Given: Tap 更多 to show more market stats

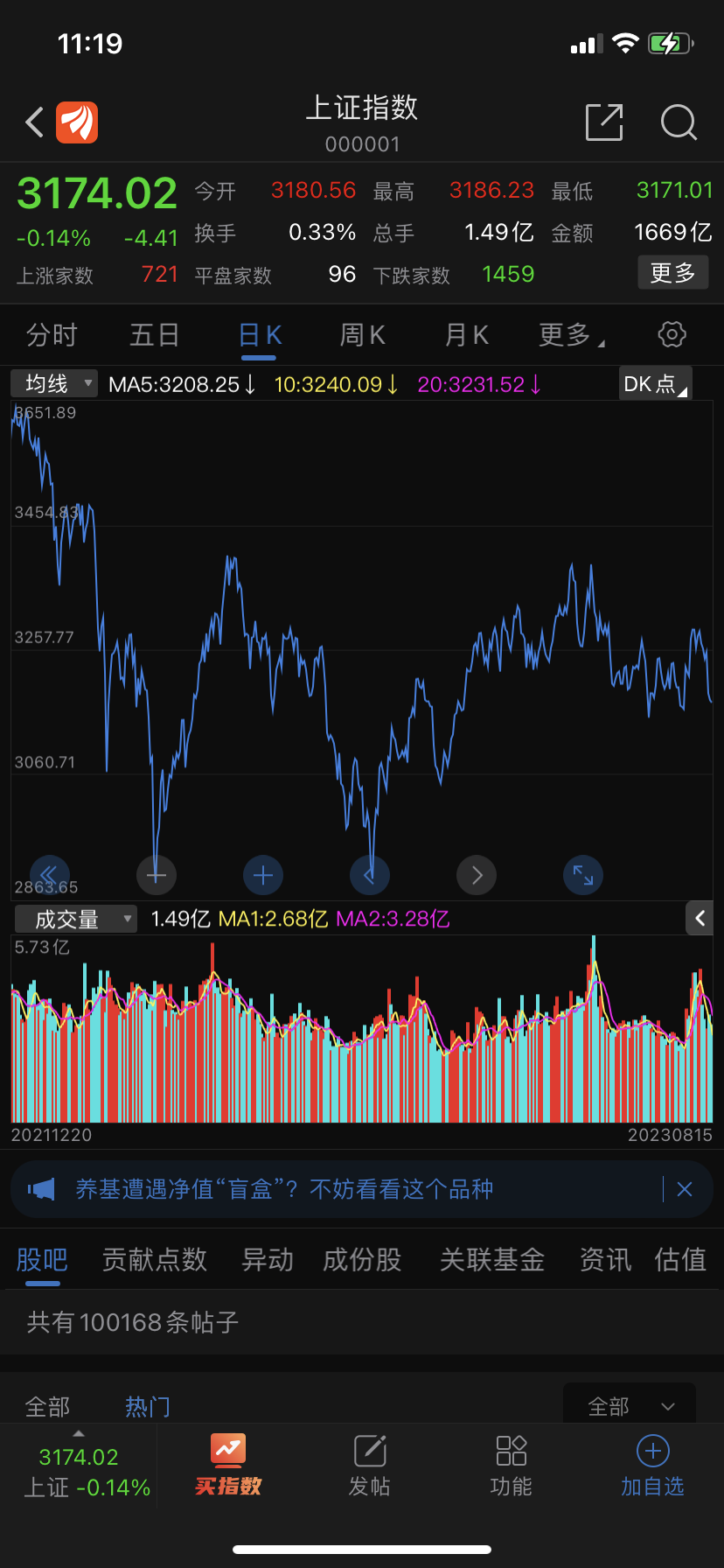Looking at the screenshot, I should (x=672, y=272).
